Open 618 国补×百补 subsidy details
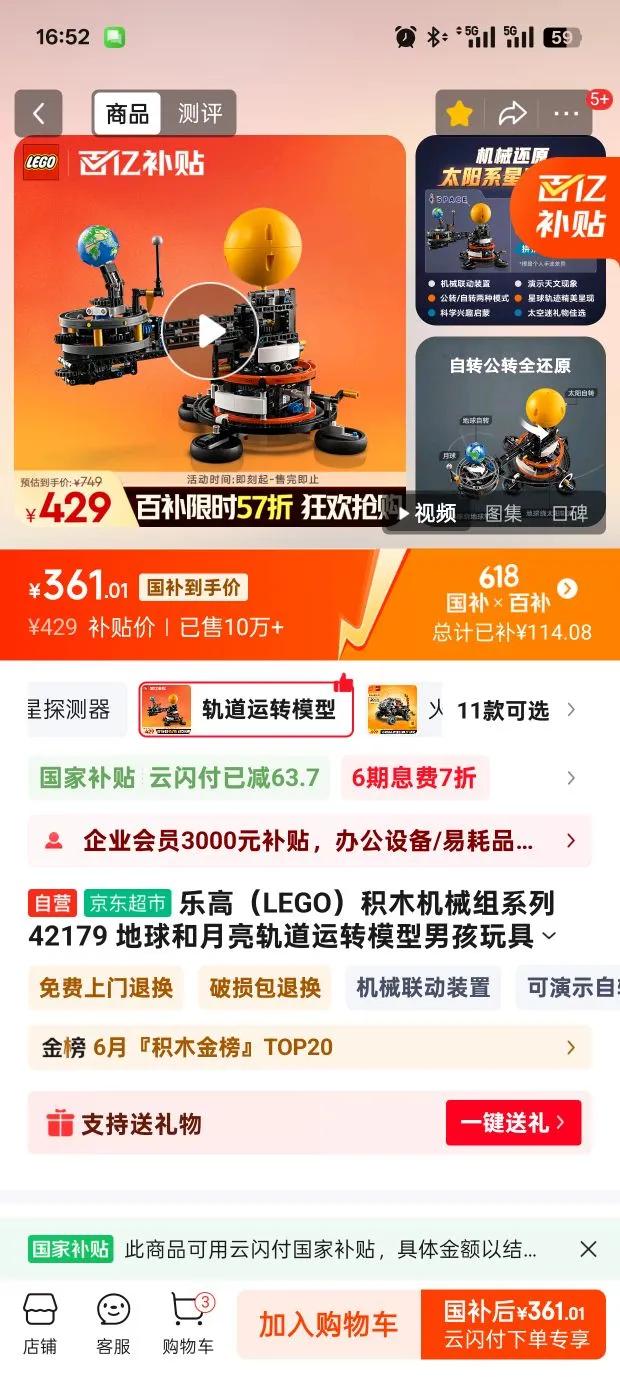The image size is (620, 1386). point(512,604)
